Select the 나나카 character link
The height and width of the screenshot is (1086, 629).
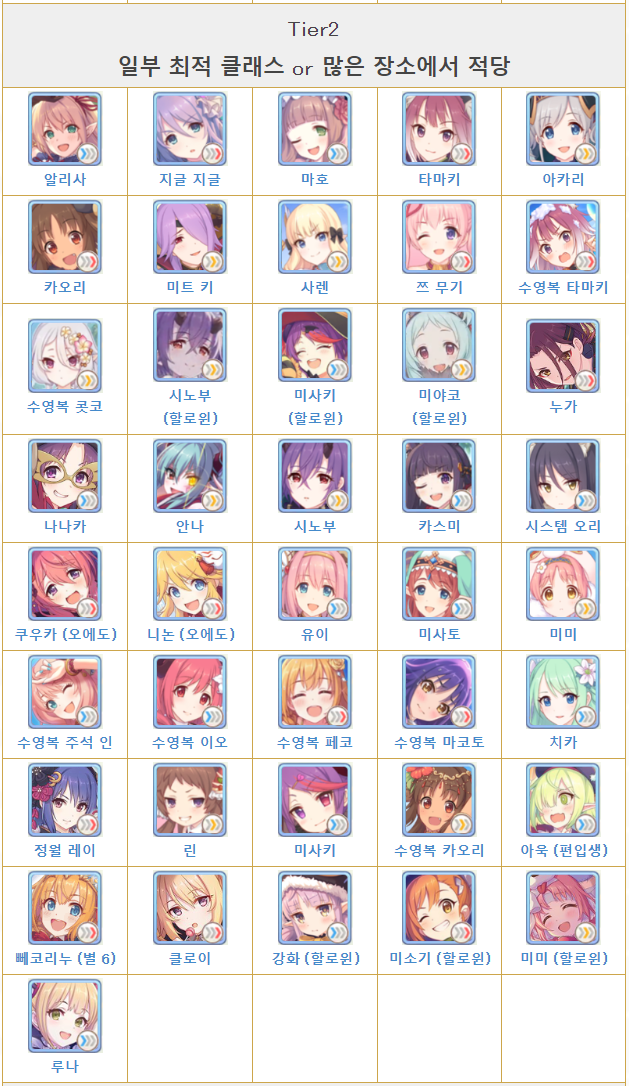(x=65, y=526)
